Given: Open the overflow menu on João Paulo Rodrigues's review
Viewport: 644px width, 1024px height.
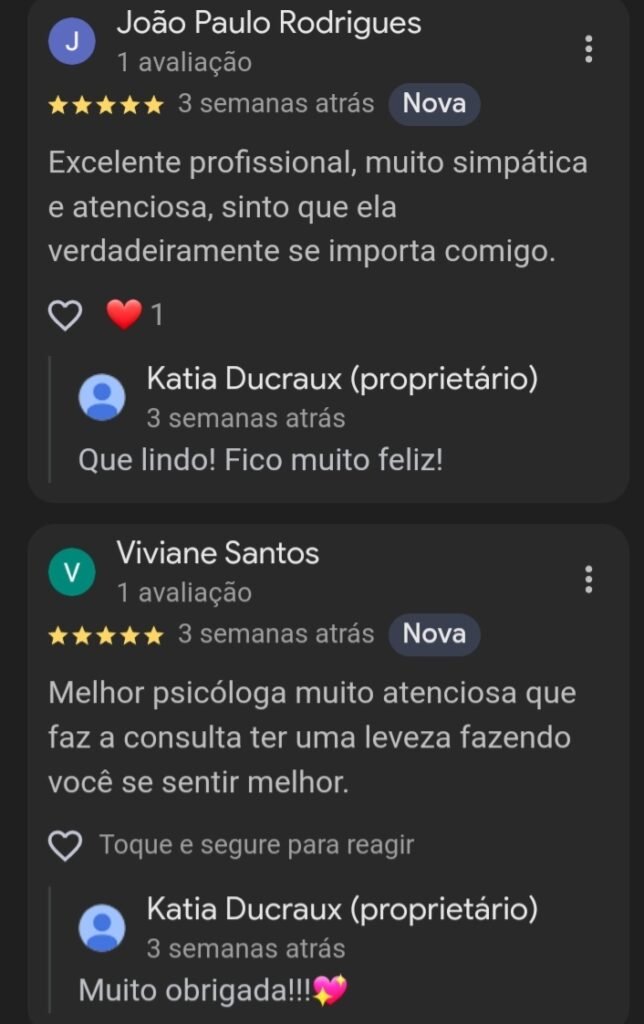Looking at the screenshot, I should (589, 48).
